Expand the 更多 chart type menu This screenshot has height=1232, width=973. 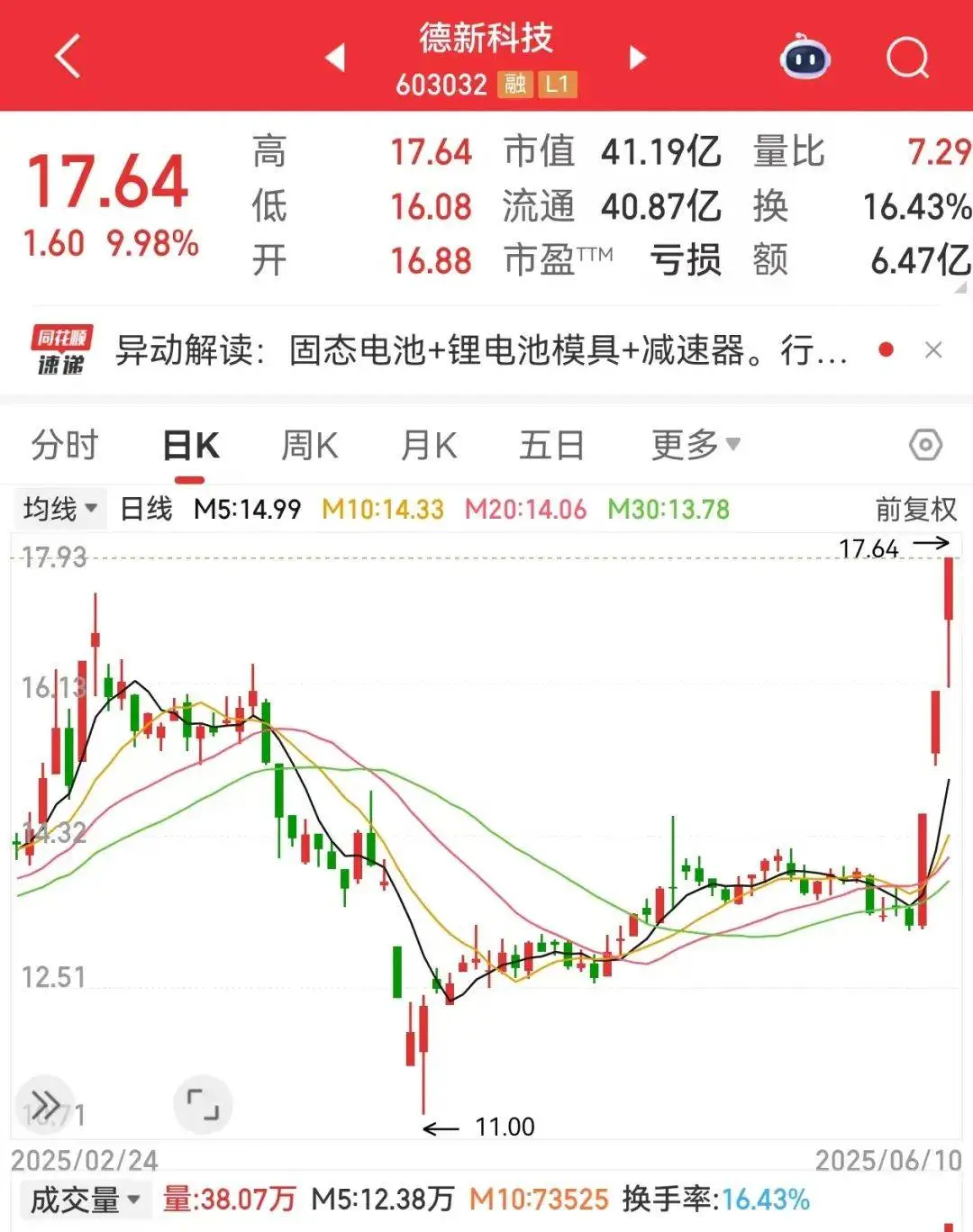[694, 444]
